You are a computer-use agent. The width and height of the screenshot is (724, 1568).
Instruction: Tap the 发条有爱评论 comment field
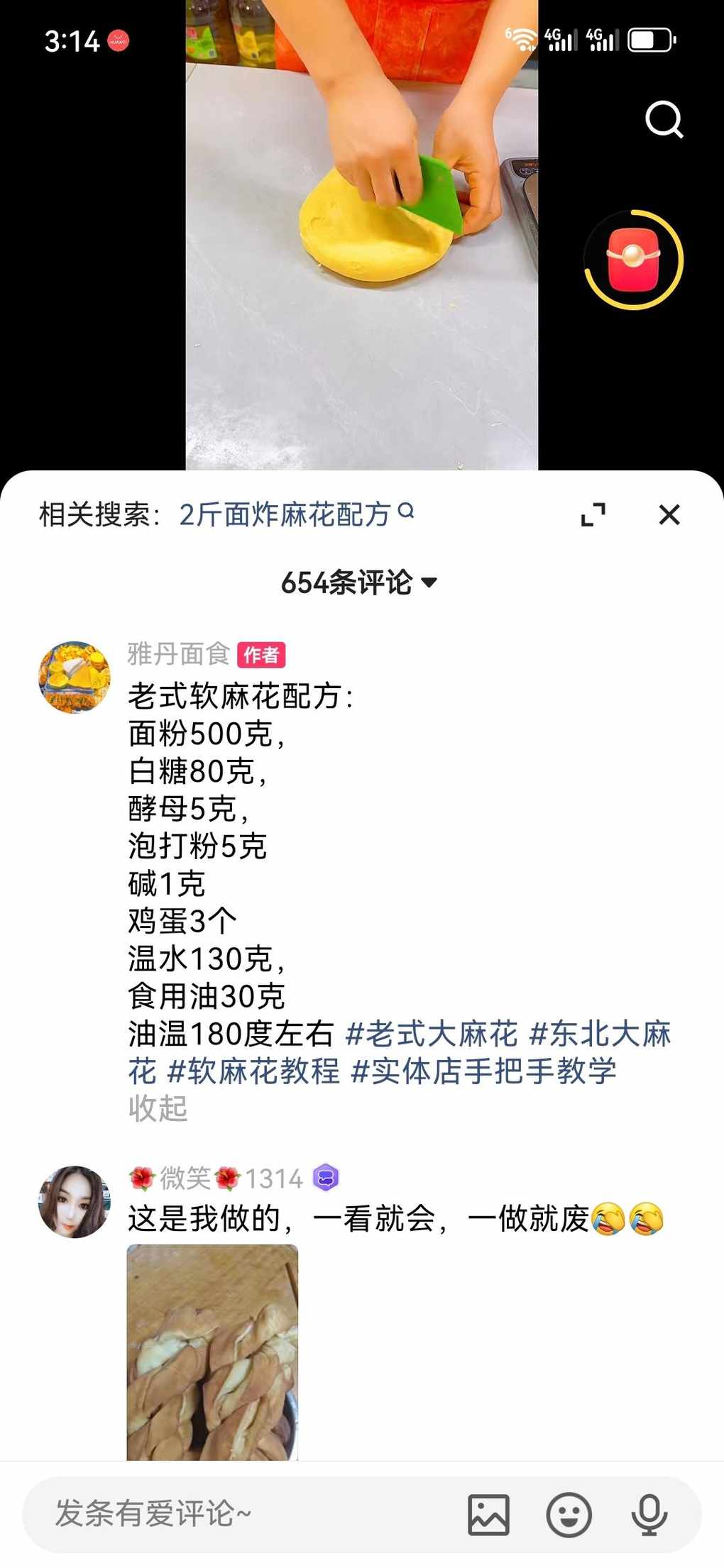click(x=234, y=1513)
